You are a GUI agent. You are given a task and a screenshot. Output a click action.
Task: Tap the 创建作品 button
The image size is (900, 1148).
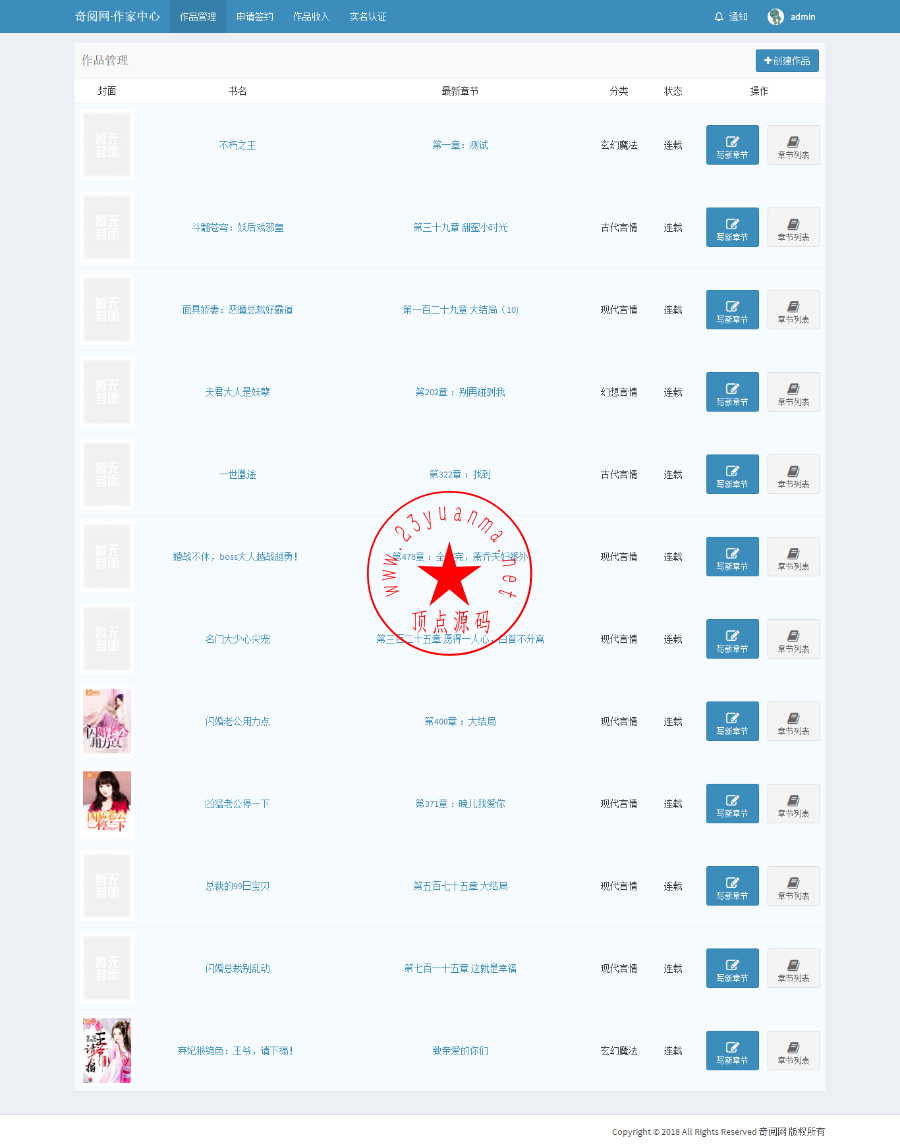point(787,61)
